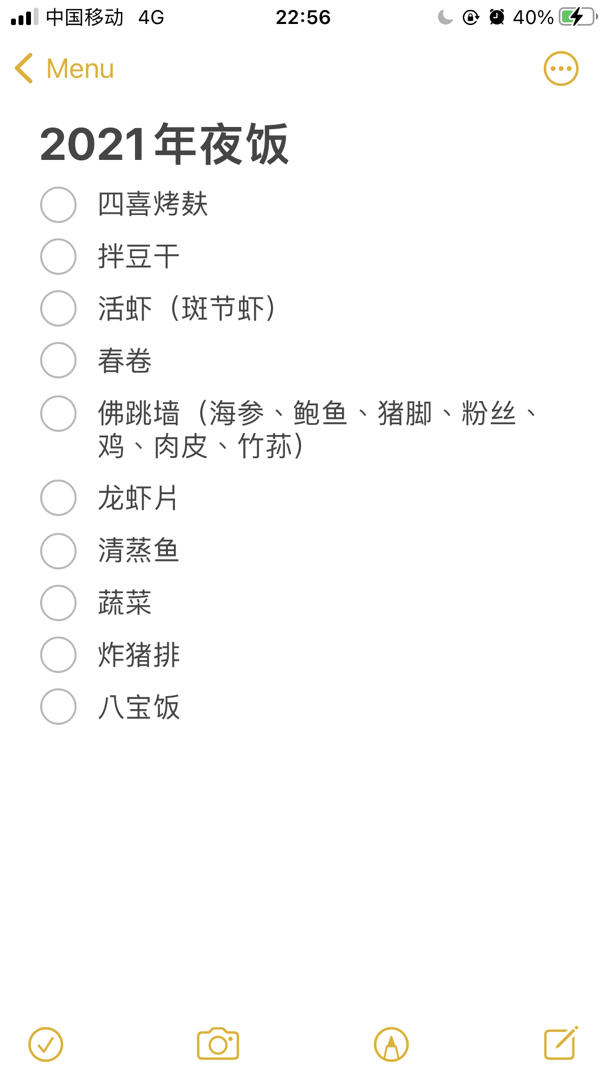Check off 龙虾片

click(58, 498)
